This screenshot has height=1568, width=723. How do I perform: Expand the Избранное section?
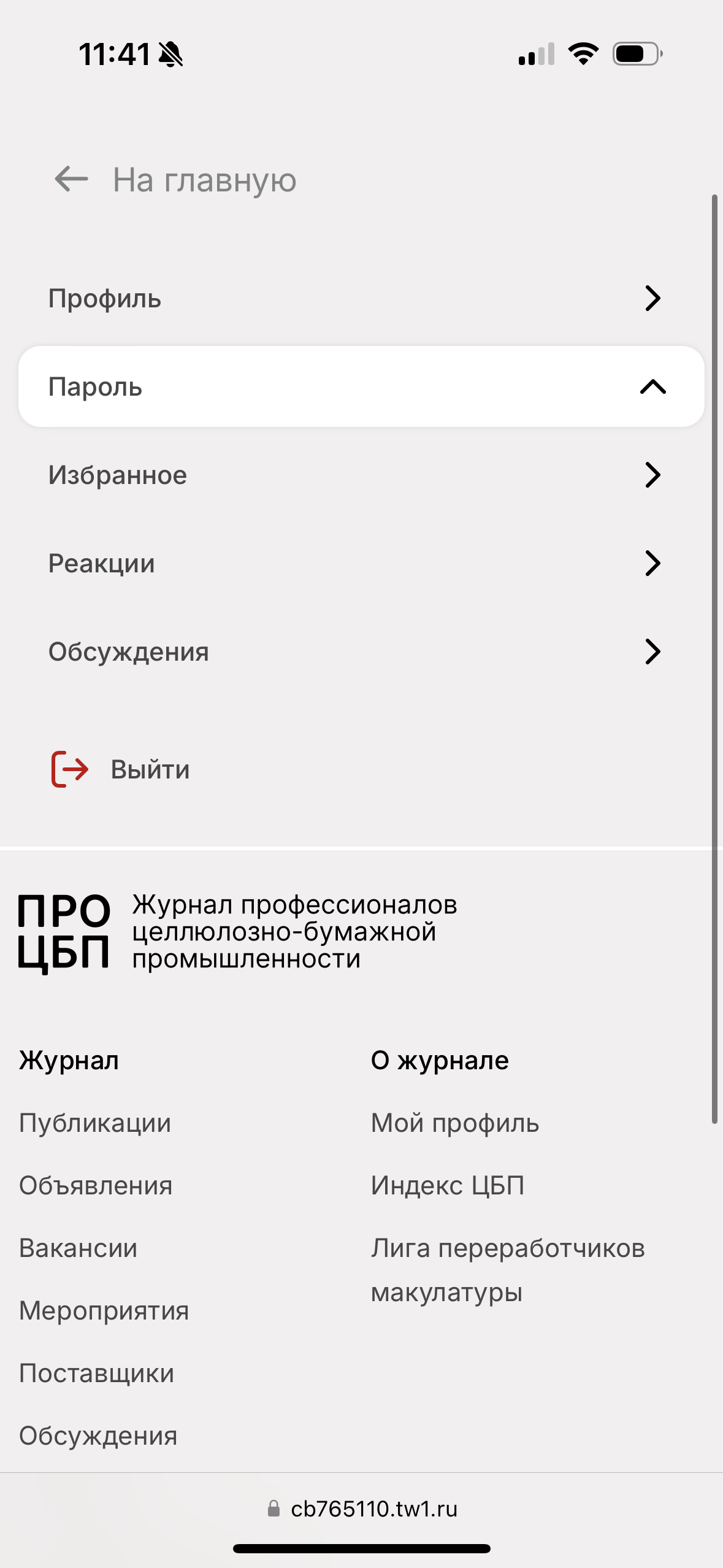(361, 475)
